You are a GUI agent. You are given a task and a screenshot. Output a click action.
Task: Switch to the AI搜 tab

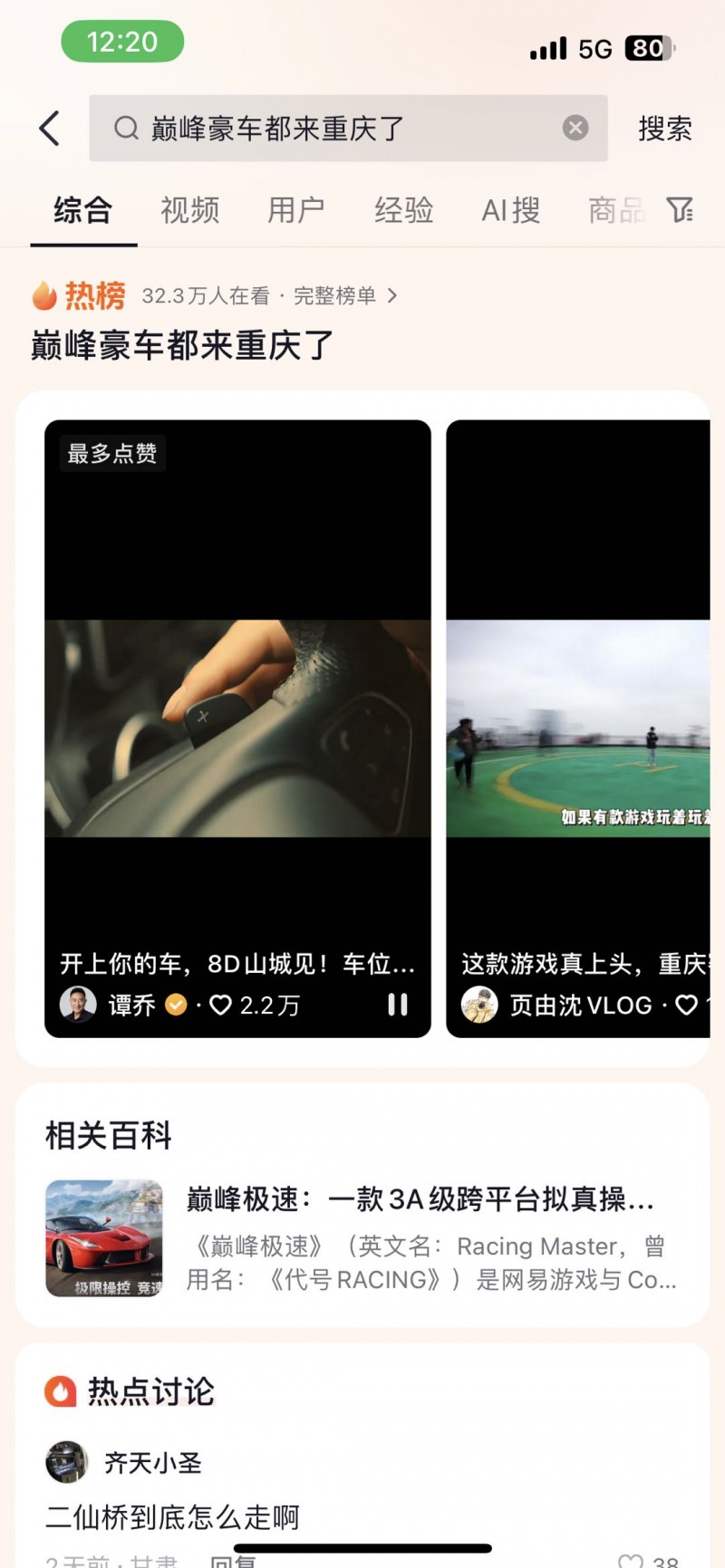coord(510,210)
